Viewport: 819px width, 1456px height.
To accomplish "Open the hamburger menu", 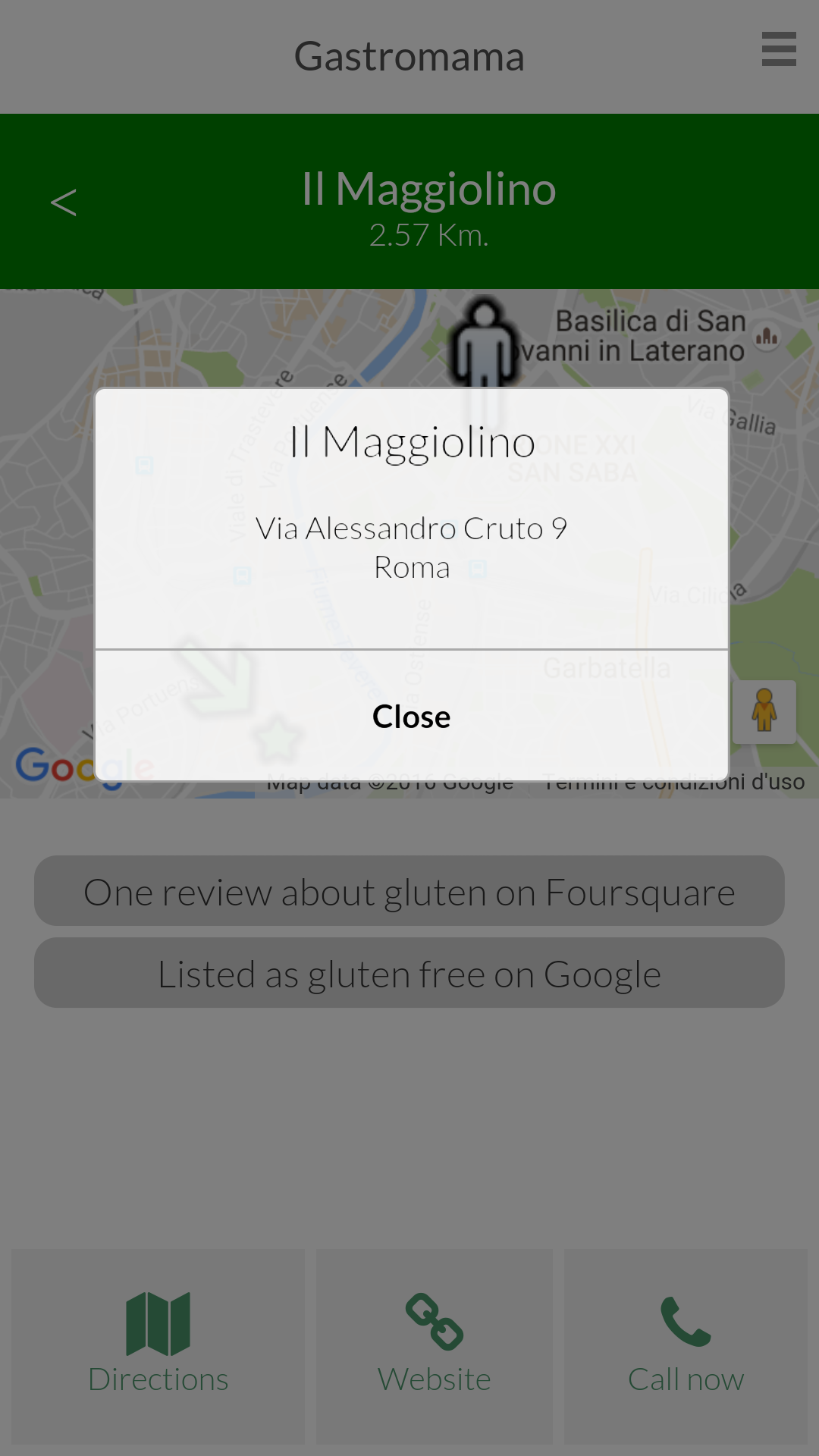I will tap(779, 49).
